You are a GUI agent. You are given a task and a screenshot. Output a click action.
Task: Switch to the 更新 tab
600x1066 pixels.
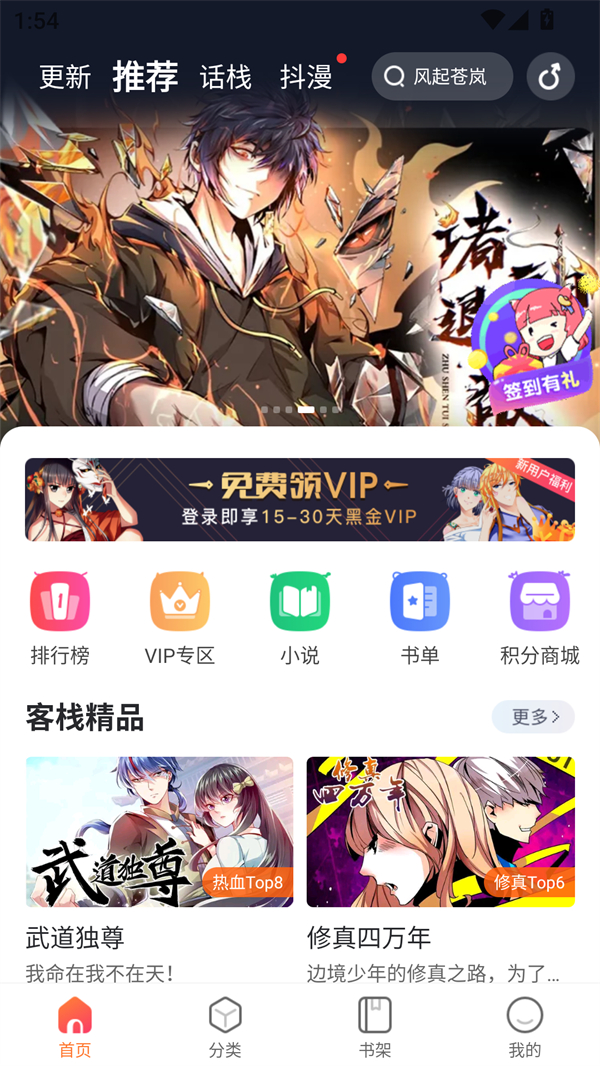[65, 77]
